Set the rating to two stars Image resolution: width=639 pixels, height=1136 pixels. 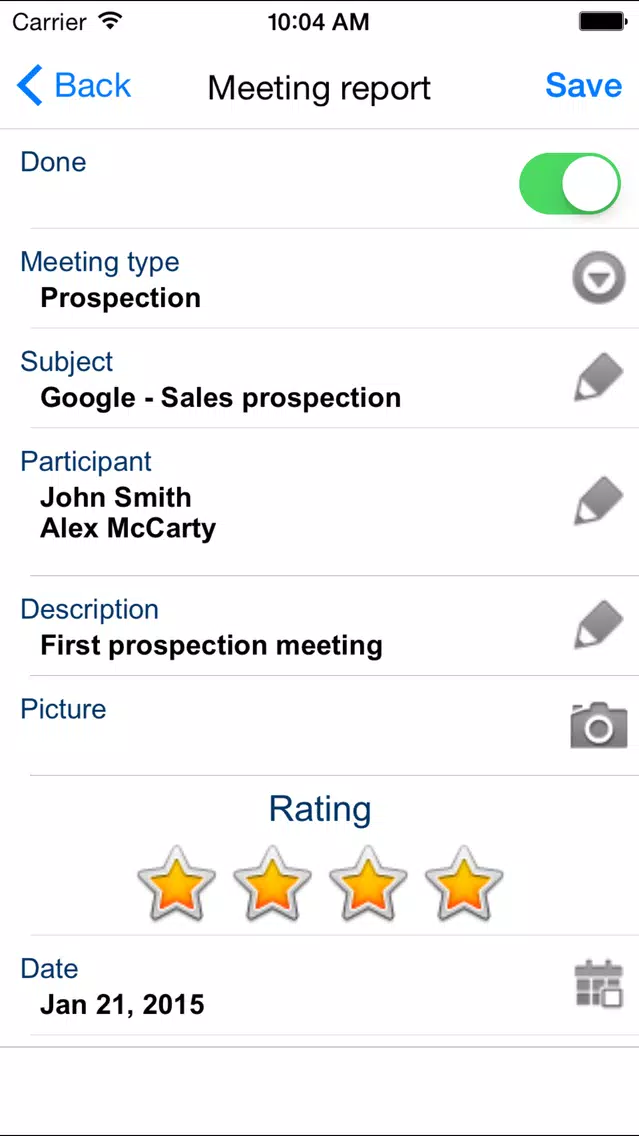[272, 885]
